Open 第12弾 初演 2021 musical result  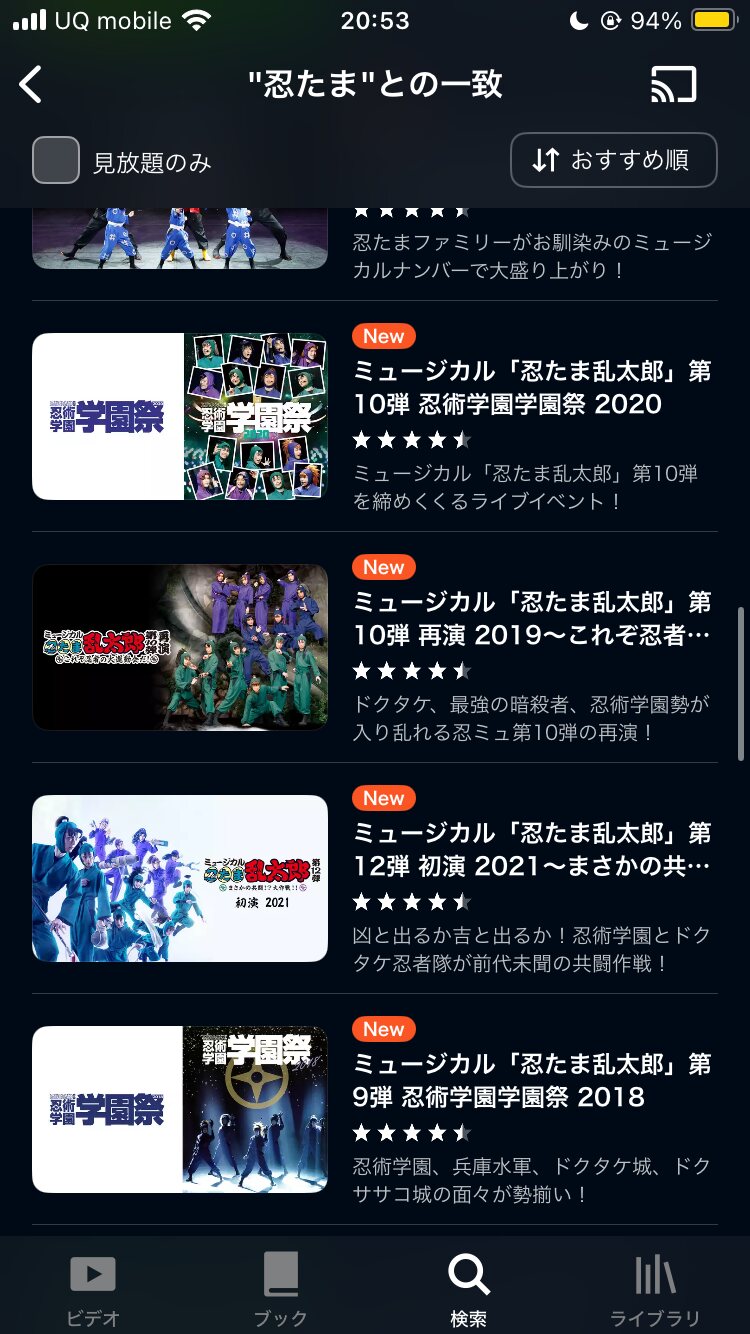[375, 878]
